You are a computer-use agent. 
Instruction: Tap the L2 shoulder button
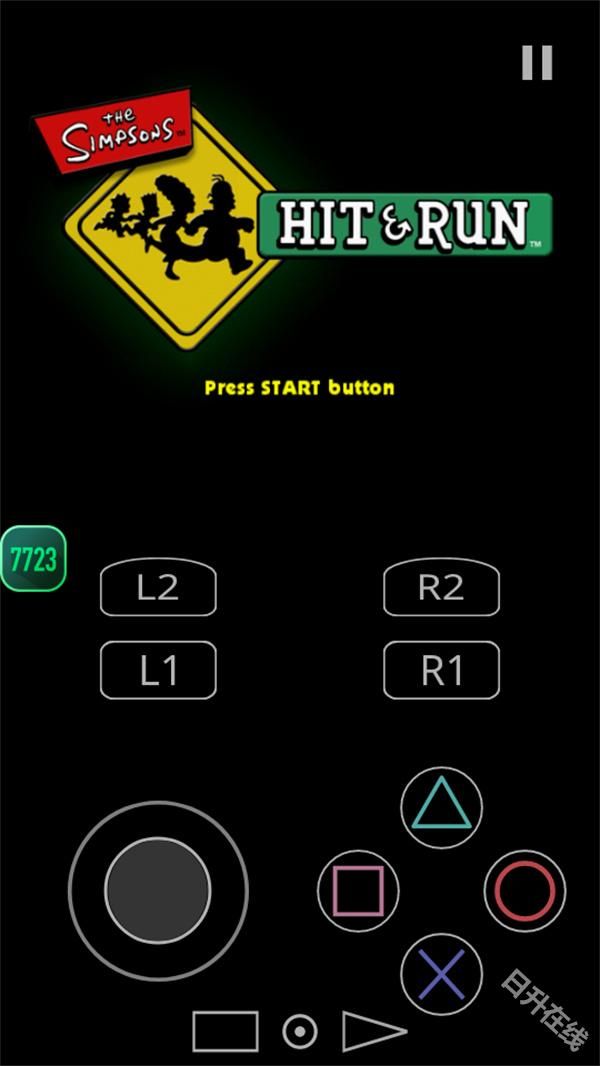(x=158, y=587)
